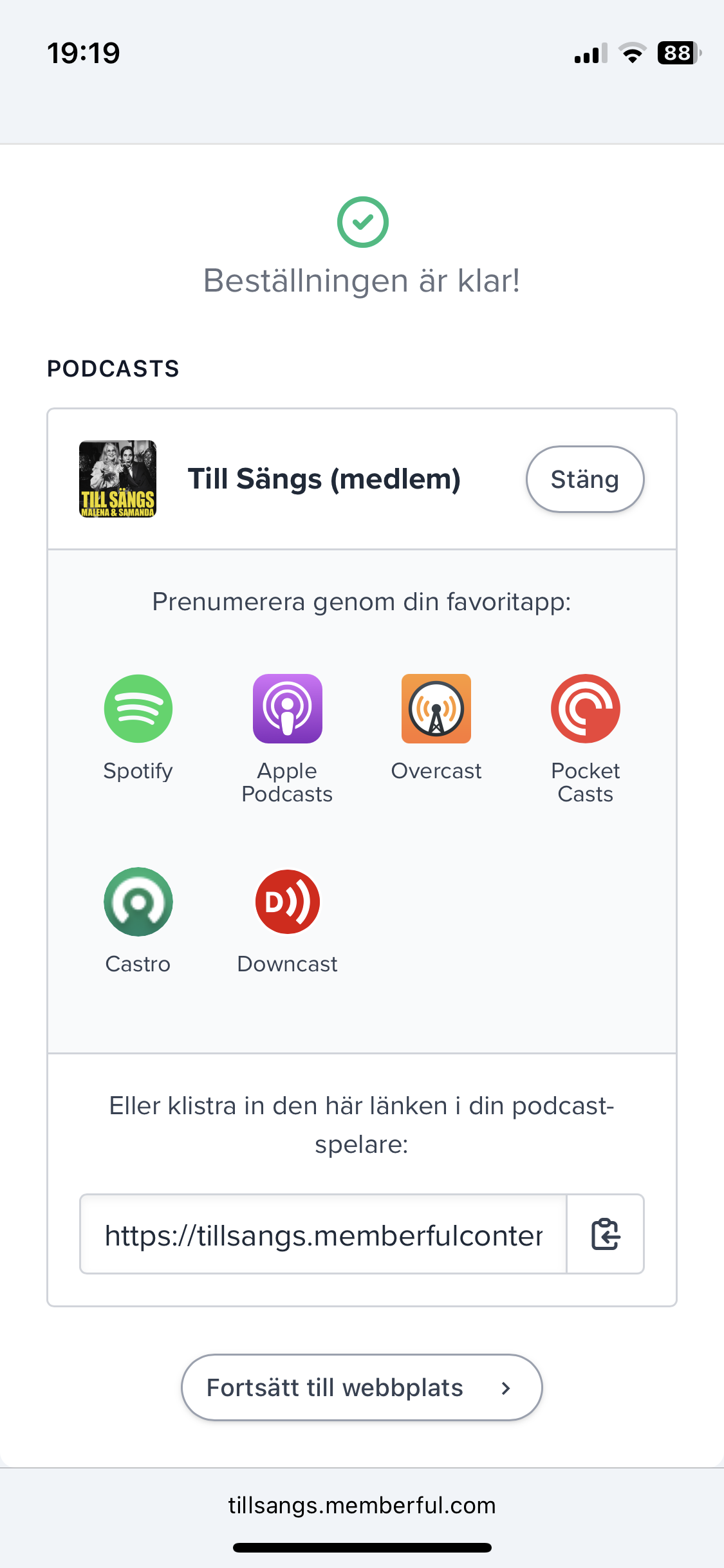Subscribe through Downcast
The height and width of the screenshot is (1568, 724).
click(x=288, y=901)
